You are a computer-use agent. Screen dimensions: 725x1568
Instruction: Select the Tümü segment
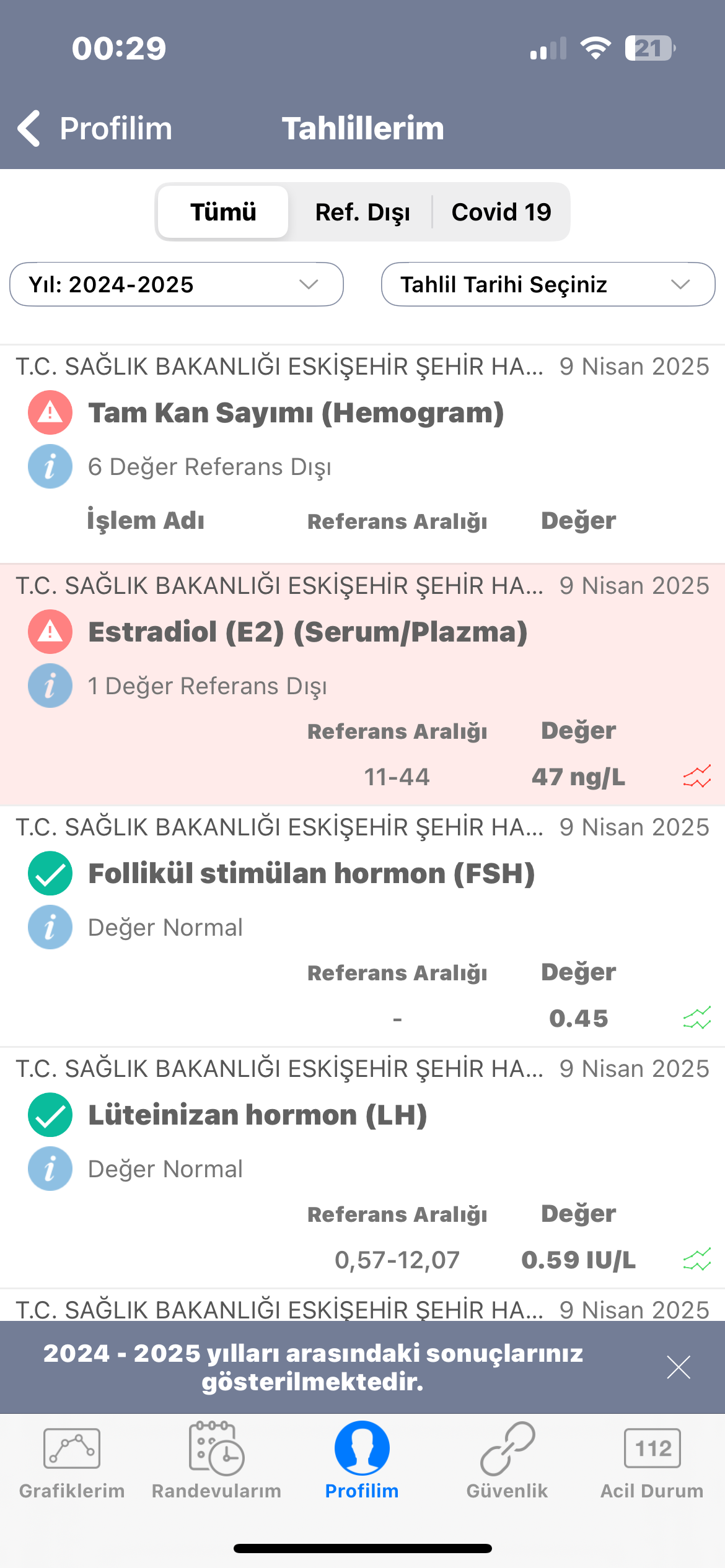click(223, 212)
